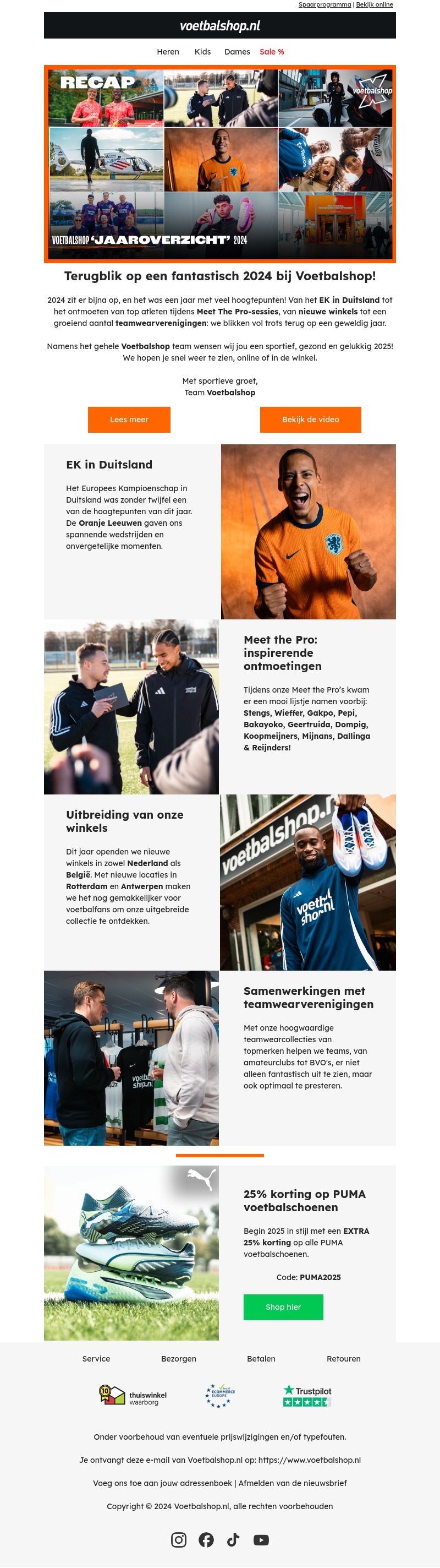
Task: Visit the Facebook page
Action: (x=206, y=1539)
